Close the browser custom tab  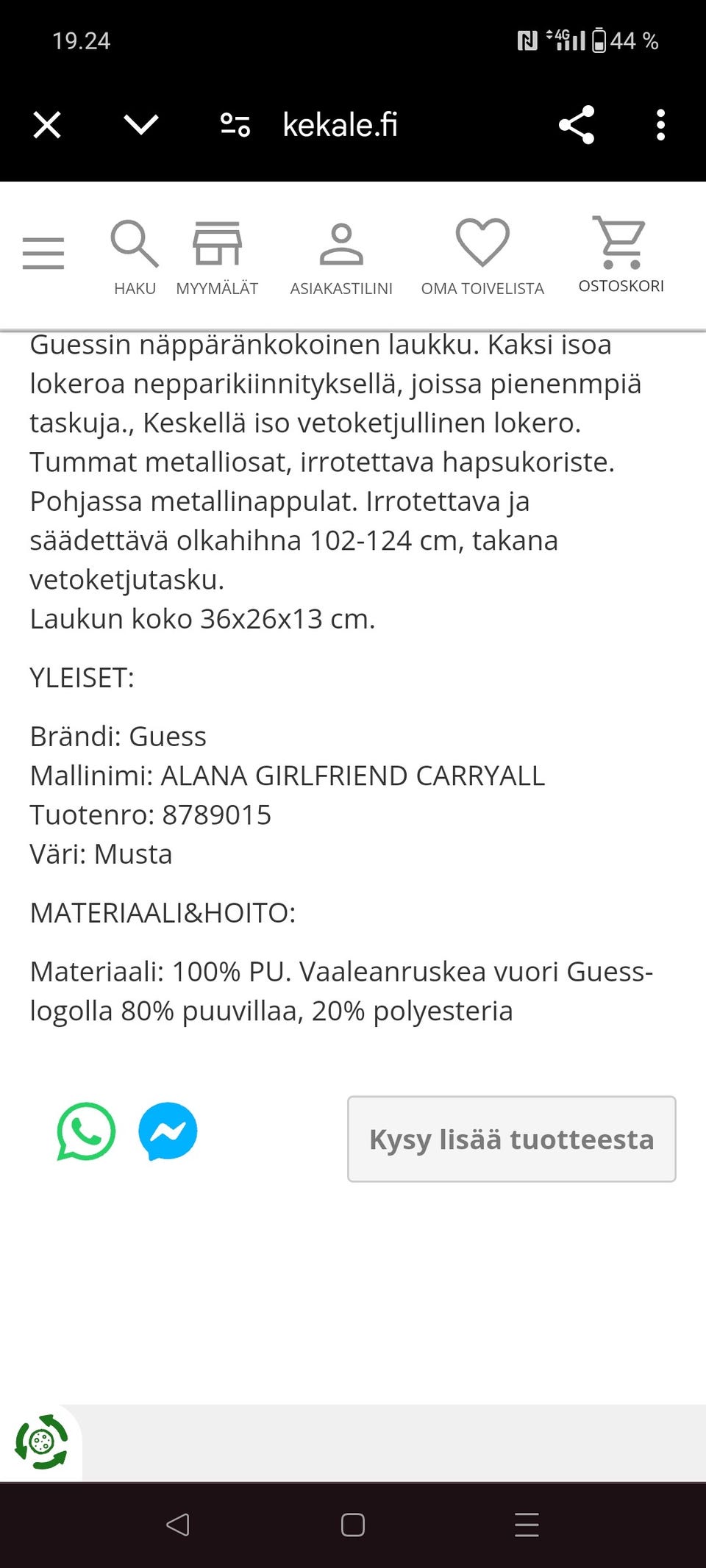pos(46,123)
